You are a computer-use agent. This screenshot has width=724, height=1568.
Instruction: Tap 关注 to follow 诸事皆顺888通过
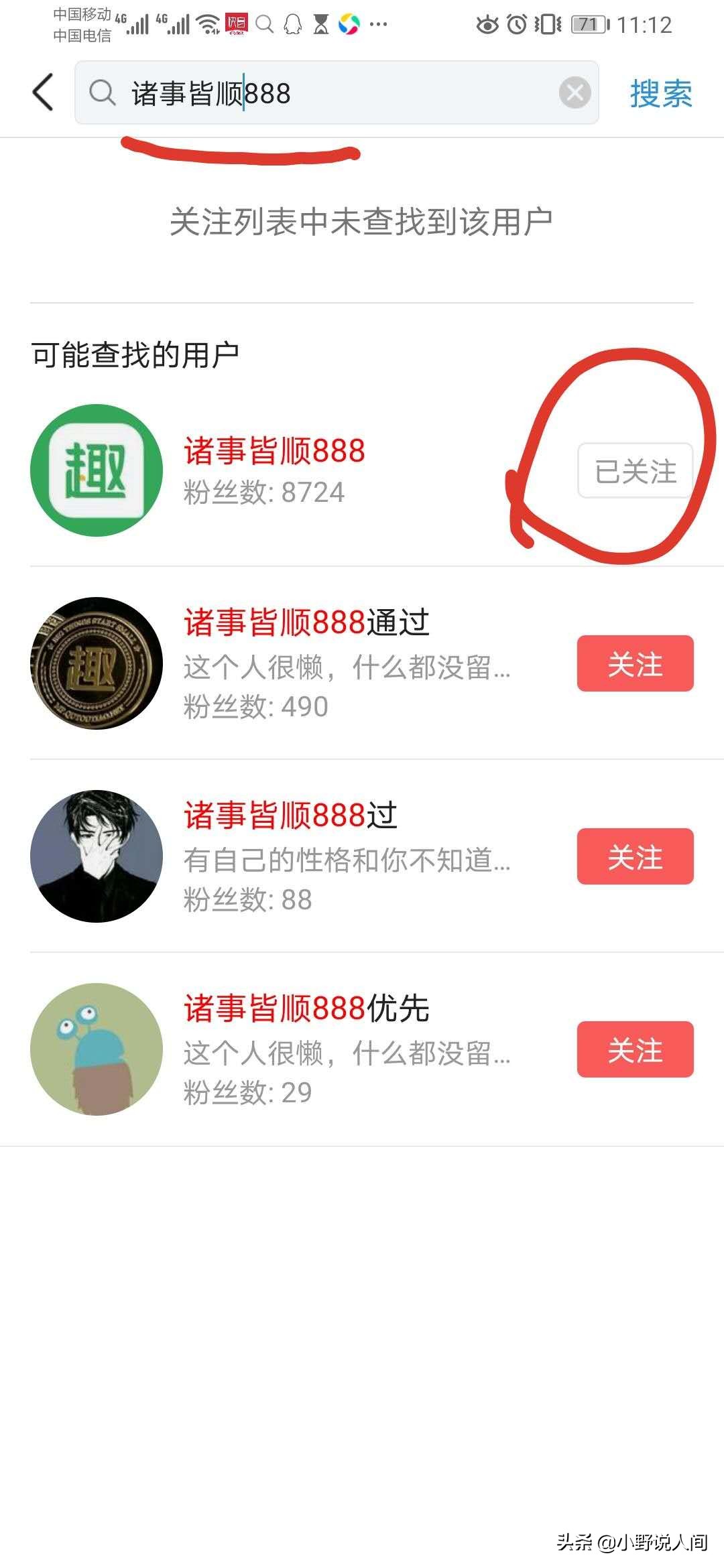(x=634, y=665)
